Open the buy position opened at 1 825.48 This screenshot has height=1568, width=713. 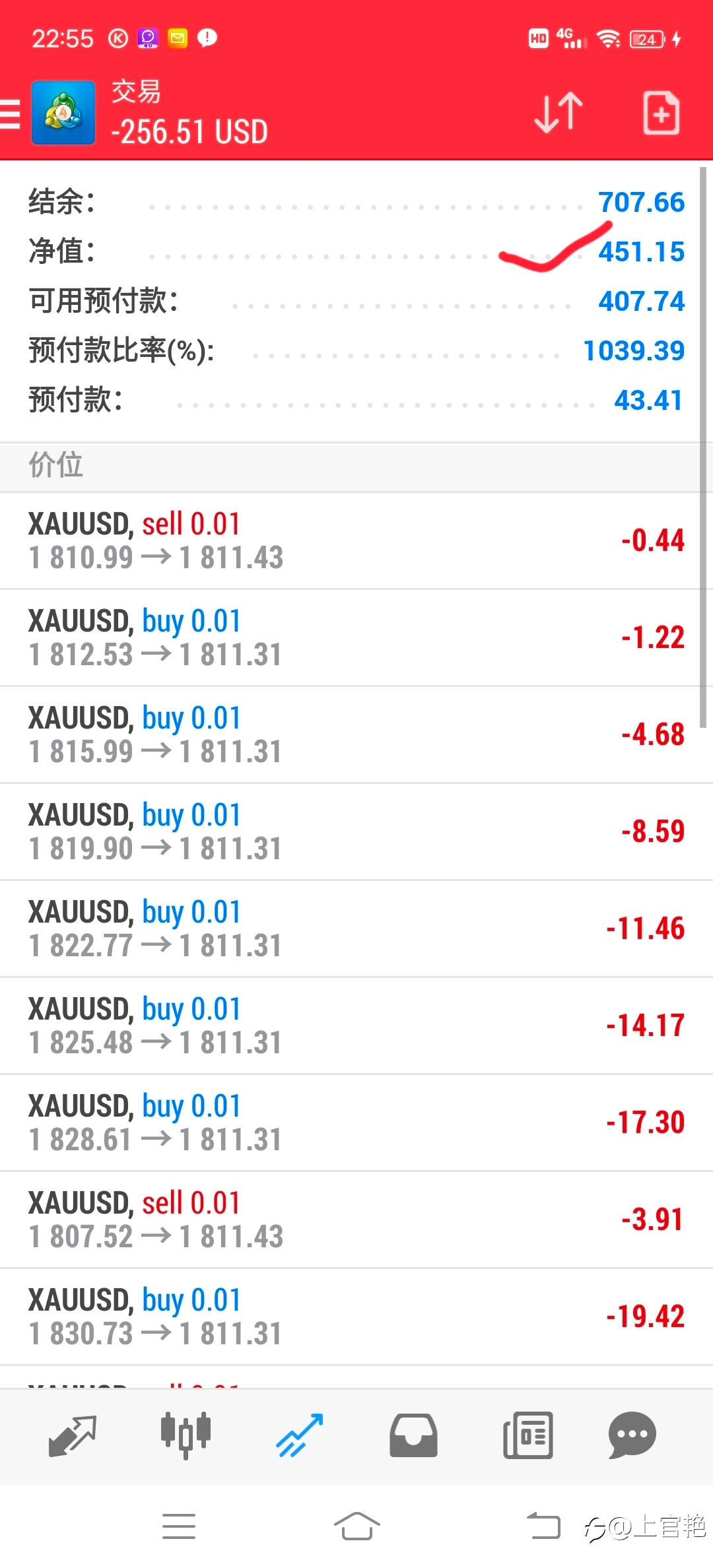click(x=356, y=1026)
